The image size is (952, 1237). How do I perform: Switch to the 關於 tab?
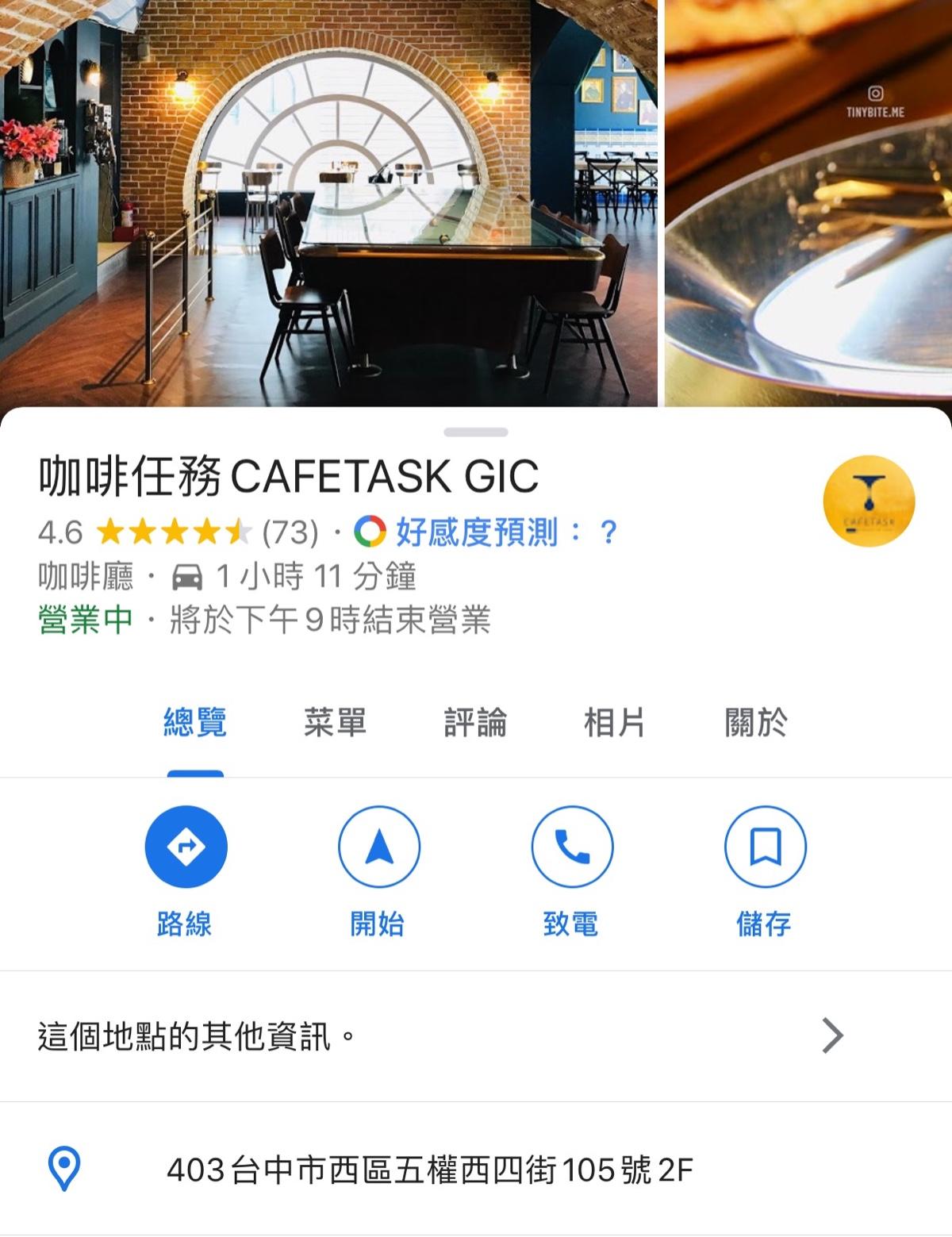[x=755, y=723]
